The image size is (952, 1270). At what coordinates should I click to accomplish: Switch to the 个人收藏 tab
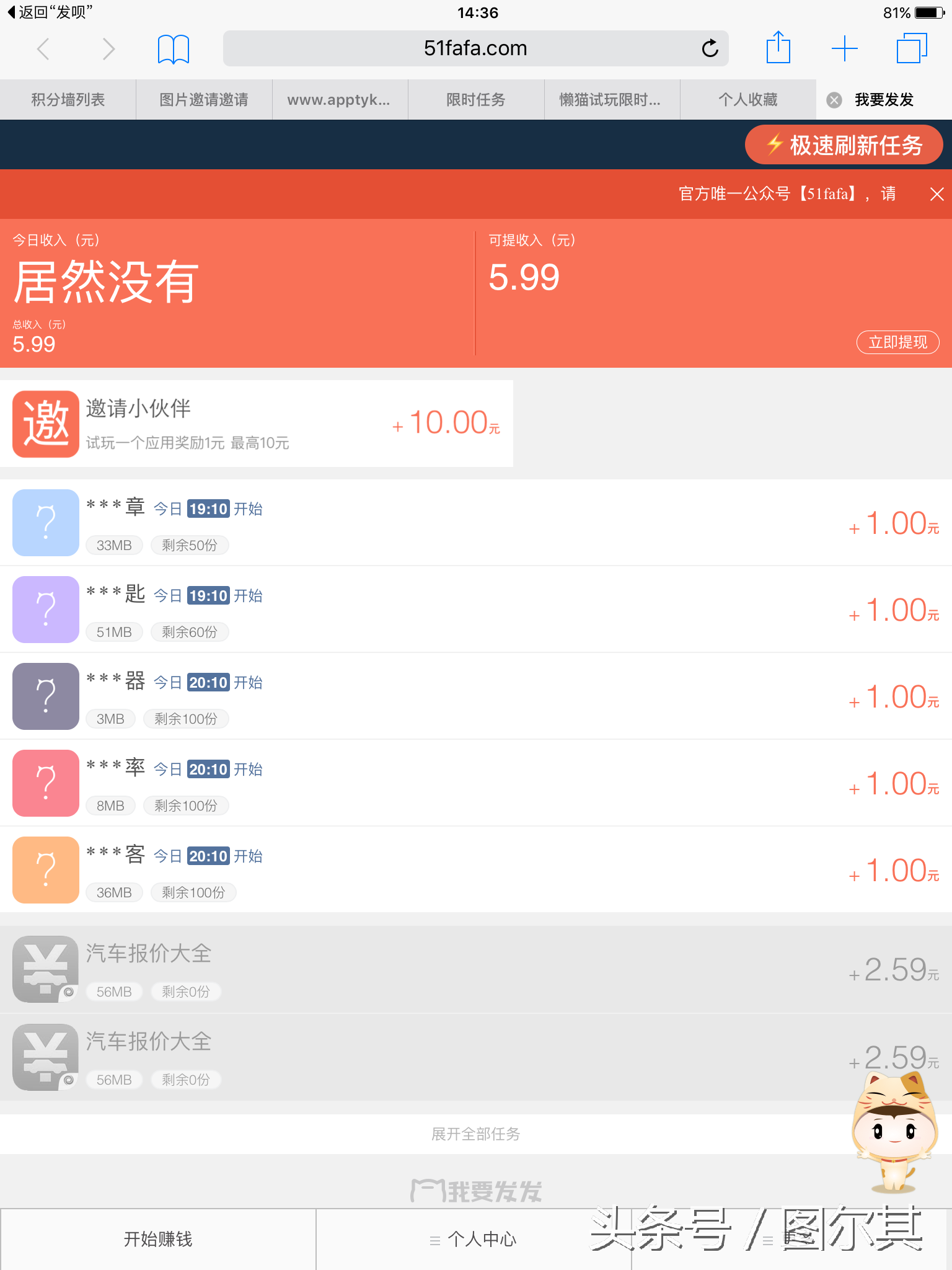747,100
